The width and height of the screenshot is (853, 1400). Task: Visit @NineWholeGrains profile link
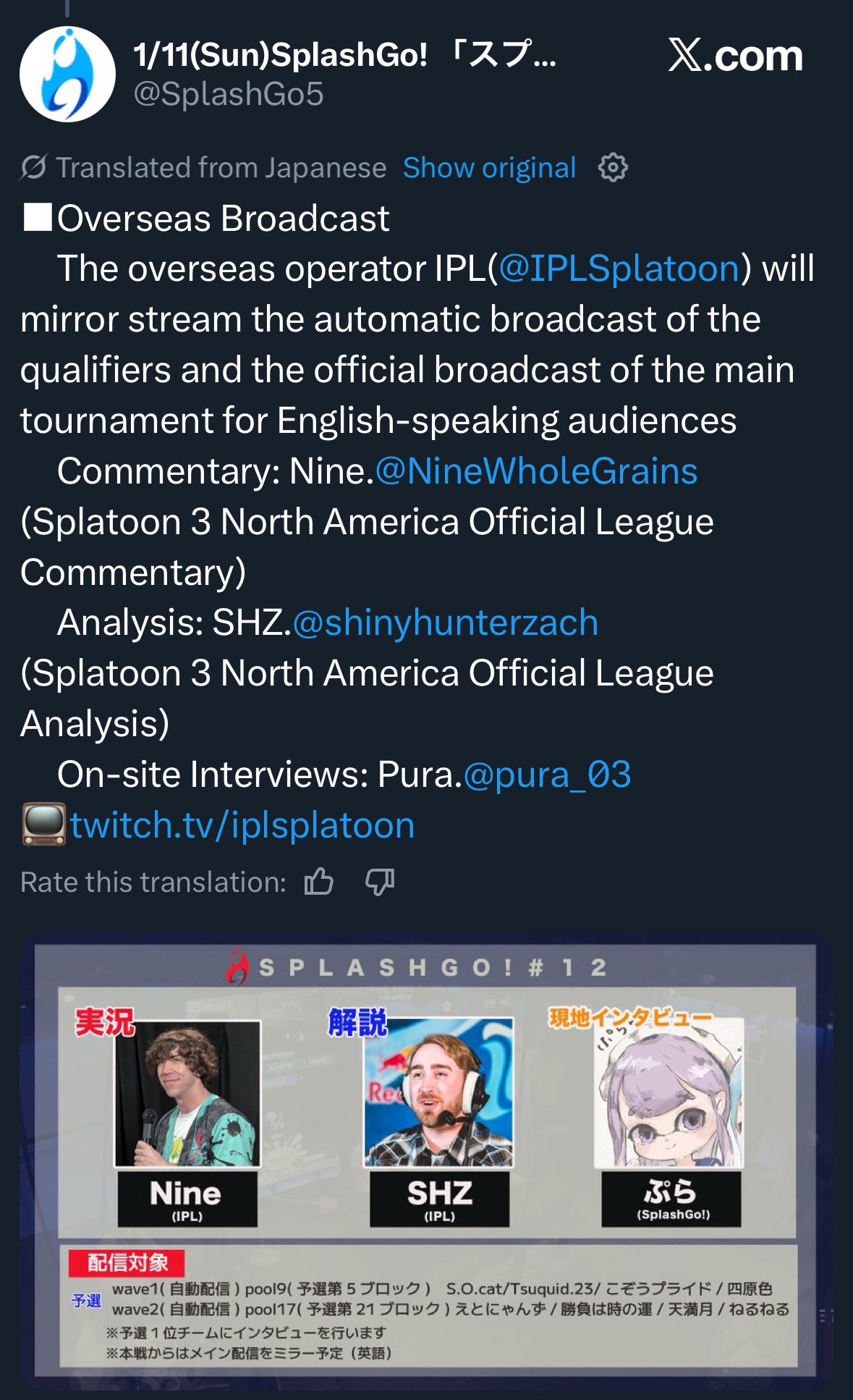(x=536, y=471)
